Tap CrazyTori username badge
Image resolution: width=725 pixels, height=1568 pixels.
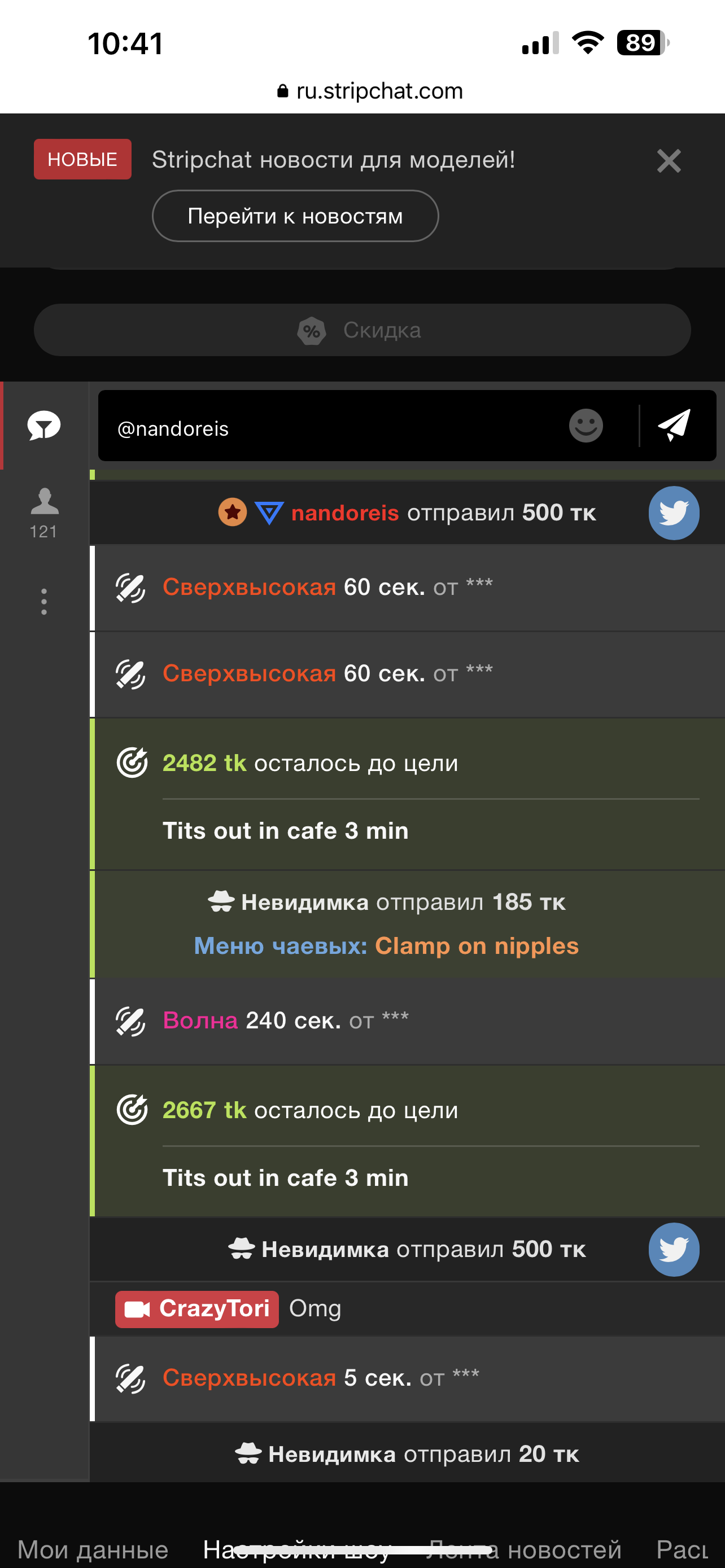click(x=197, y=1309)
